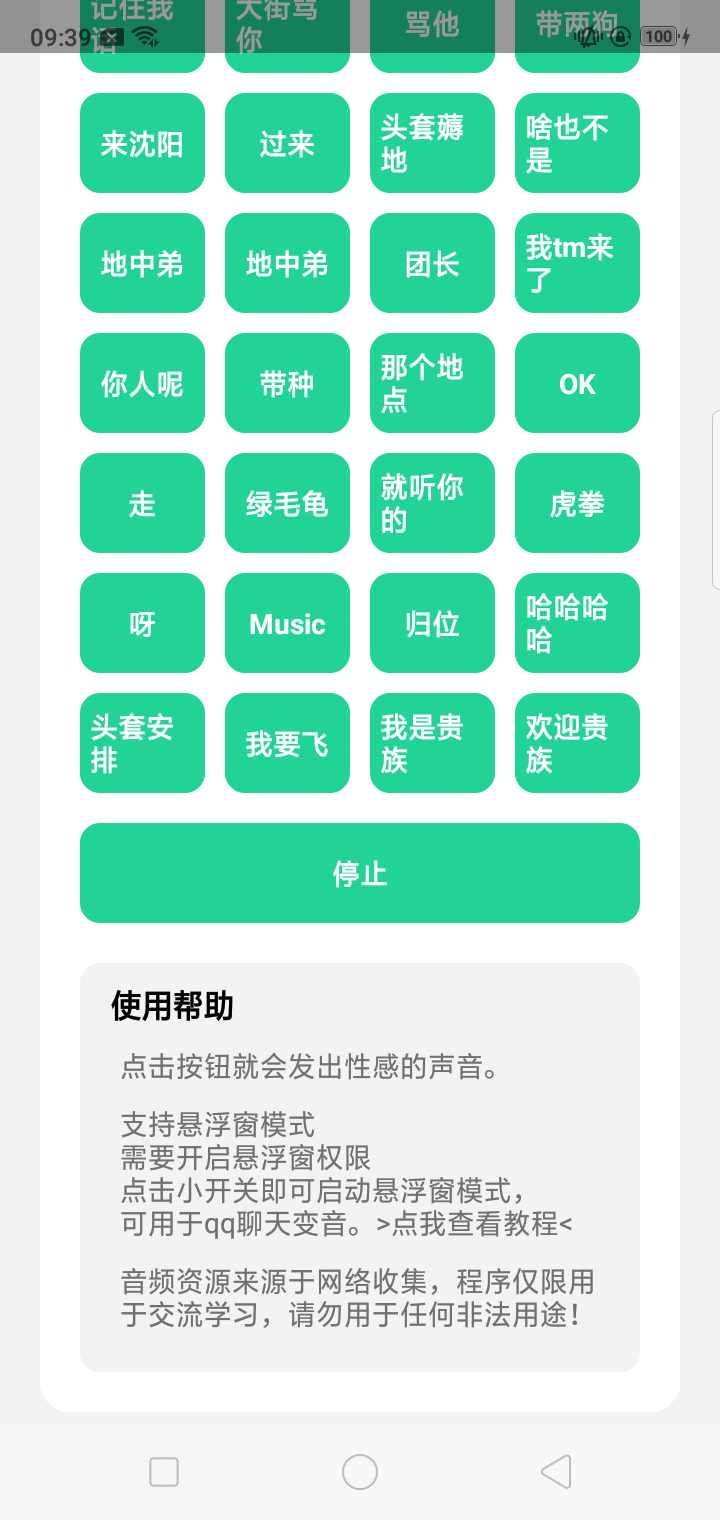Play the 绿毛龟 sound clip
Image resolution: width=720 pixels, height=1520 pixels.
(287, 503)
